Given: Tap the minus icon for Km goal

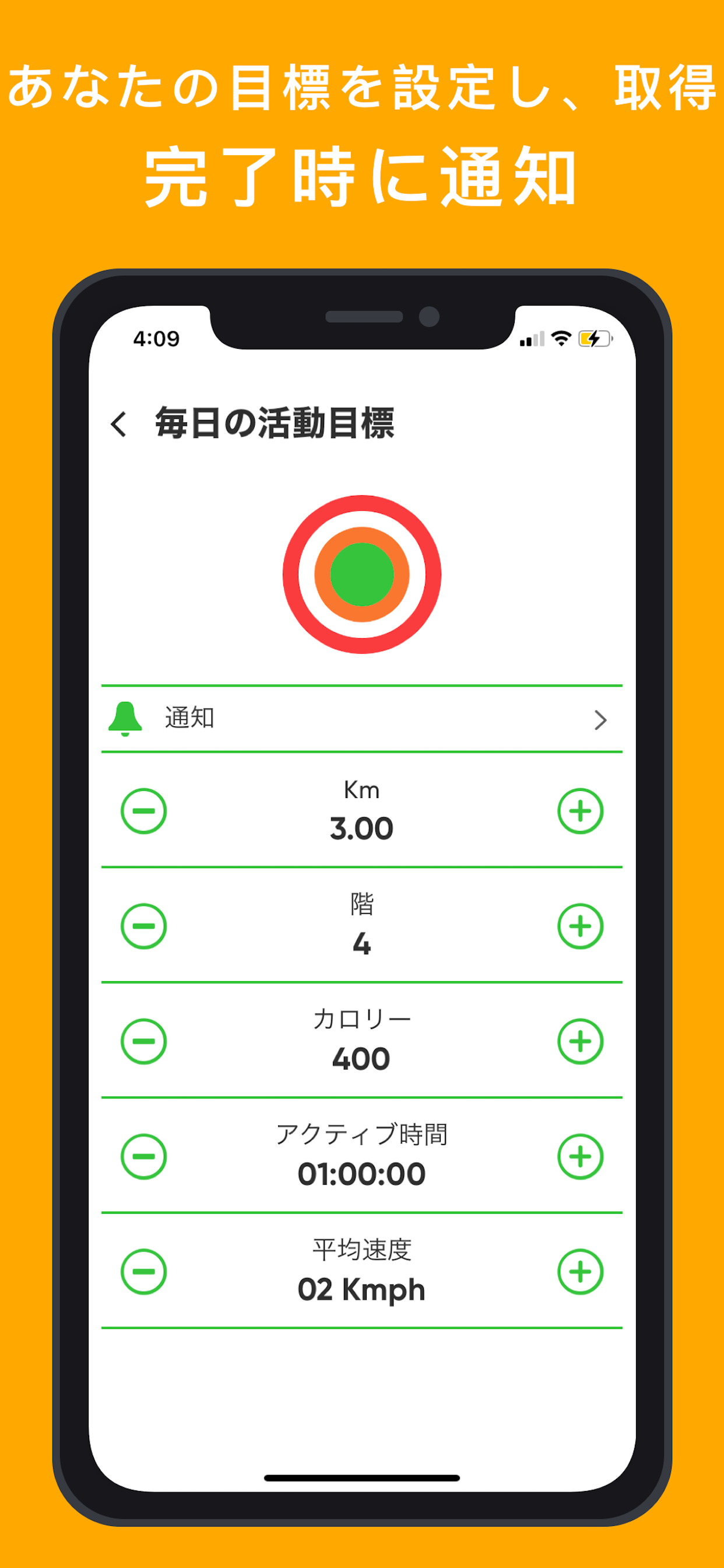Looking at the screenshot, I should [143, 812].
